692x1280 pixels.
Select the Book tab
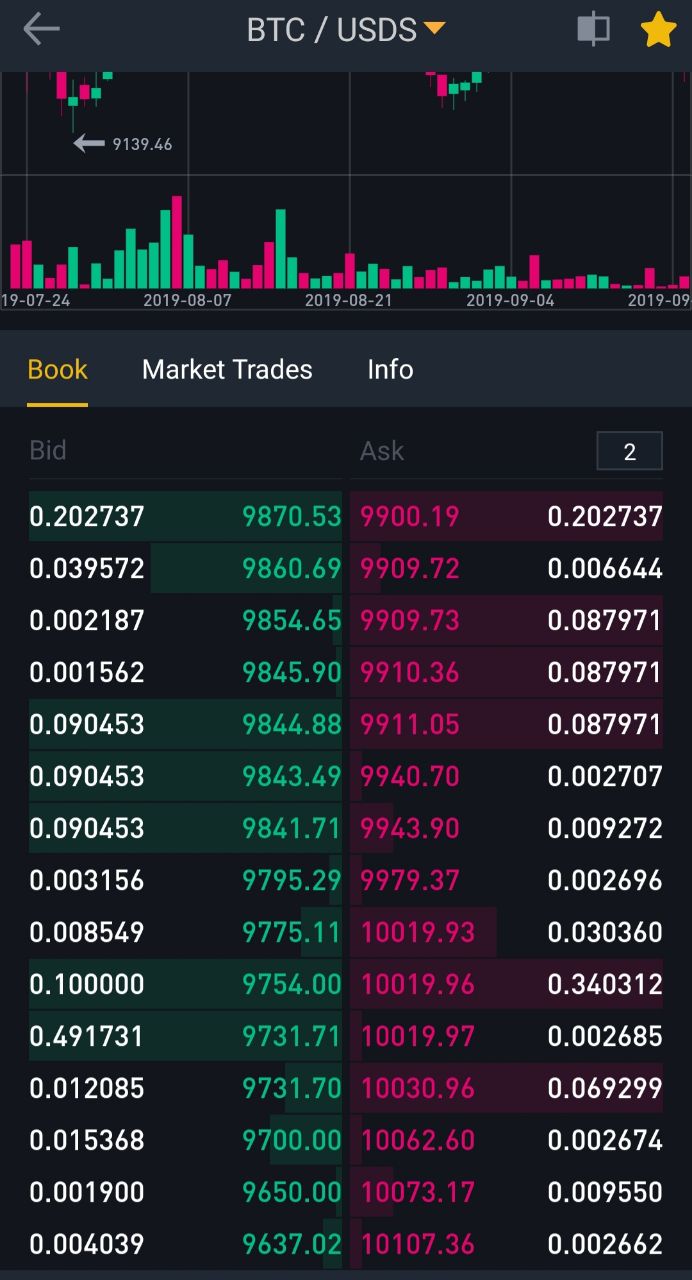pos(58,370)
